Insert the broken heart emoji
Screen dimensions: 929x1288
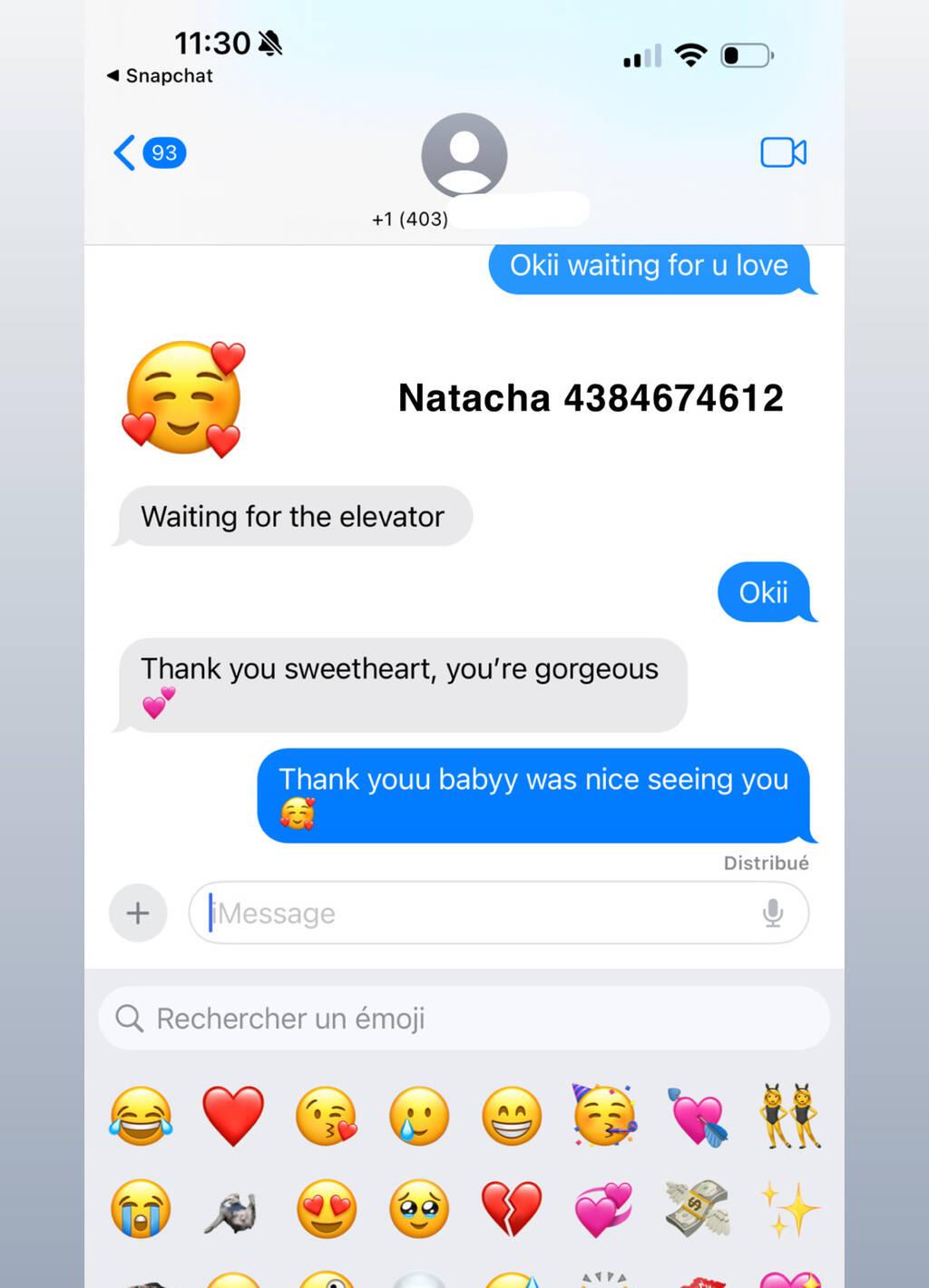[x=511, y=1209]
